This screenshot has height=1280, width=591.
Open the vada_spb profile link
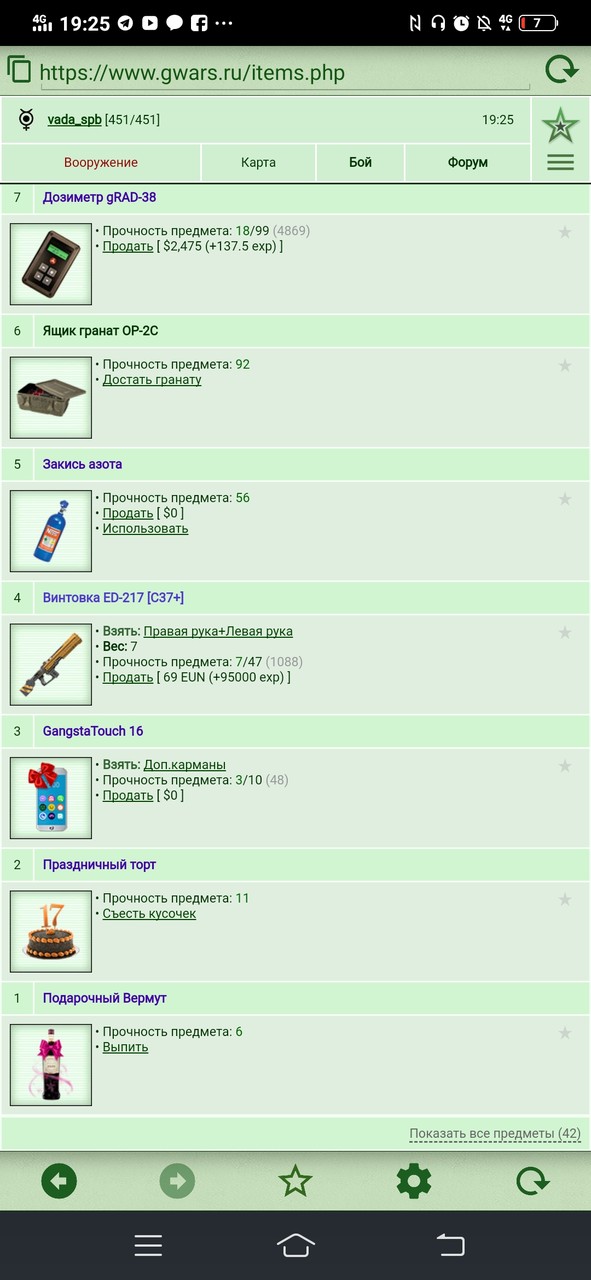pos(74,120)
